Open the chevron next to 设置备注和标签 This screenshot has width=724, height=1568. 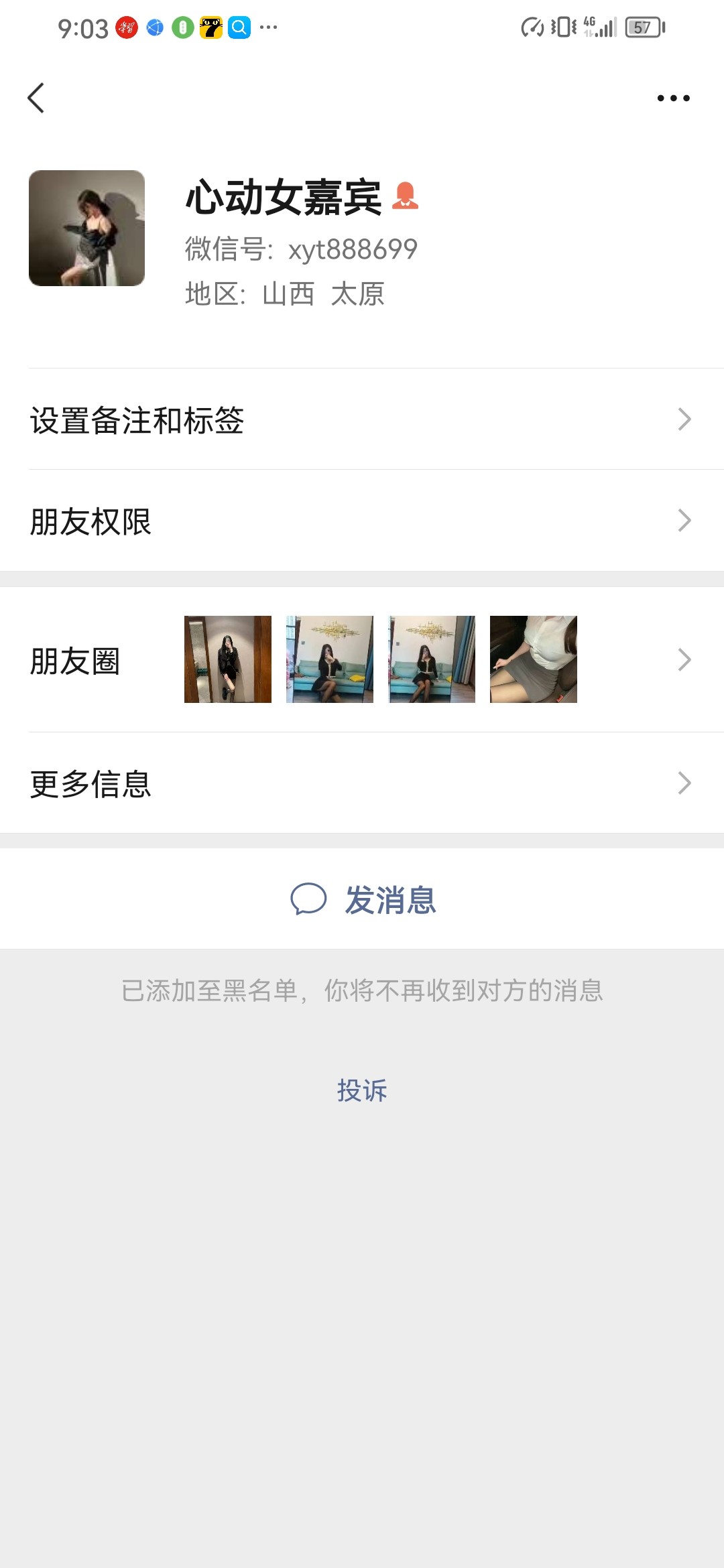pyautogui.click(x=684, y=418)
